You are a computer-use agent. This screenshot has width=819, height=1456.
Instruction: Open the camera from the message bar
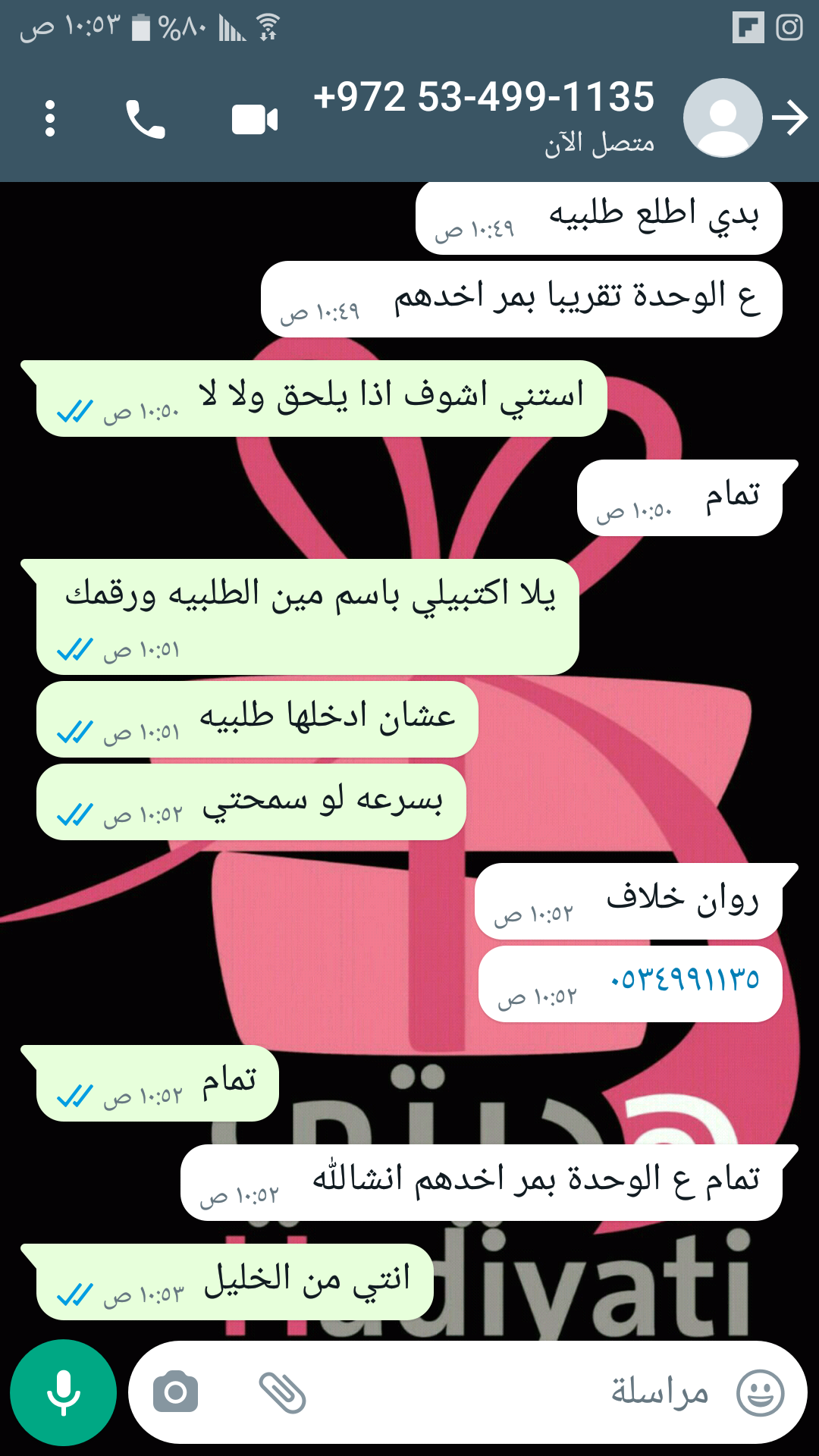(175, 1392)
